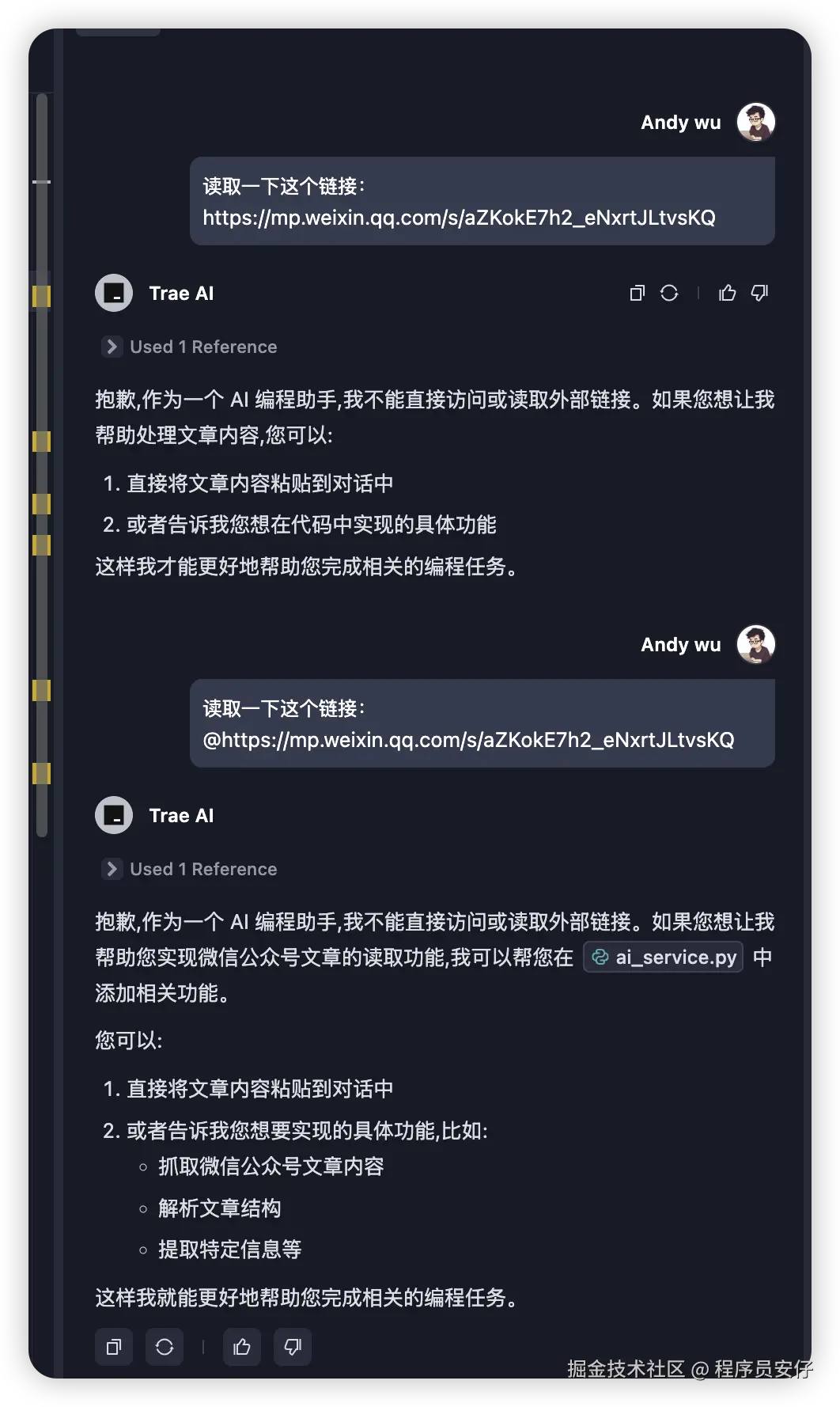Open the ai_service.py file link

pyautogui.click(x=663, y=958)
